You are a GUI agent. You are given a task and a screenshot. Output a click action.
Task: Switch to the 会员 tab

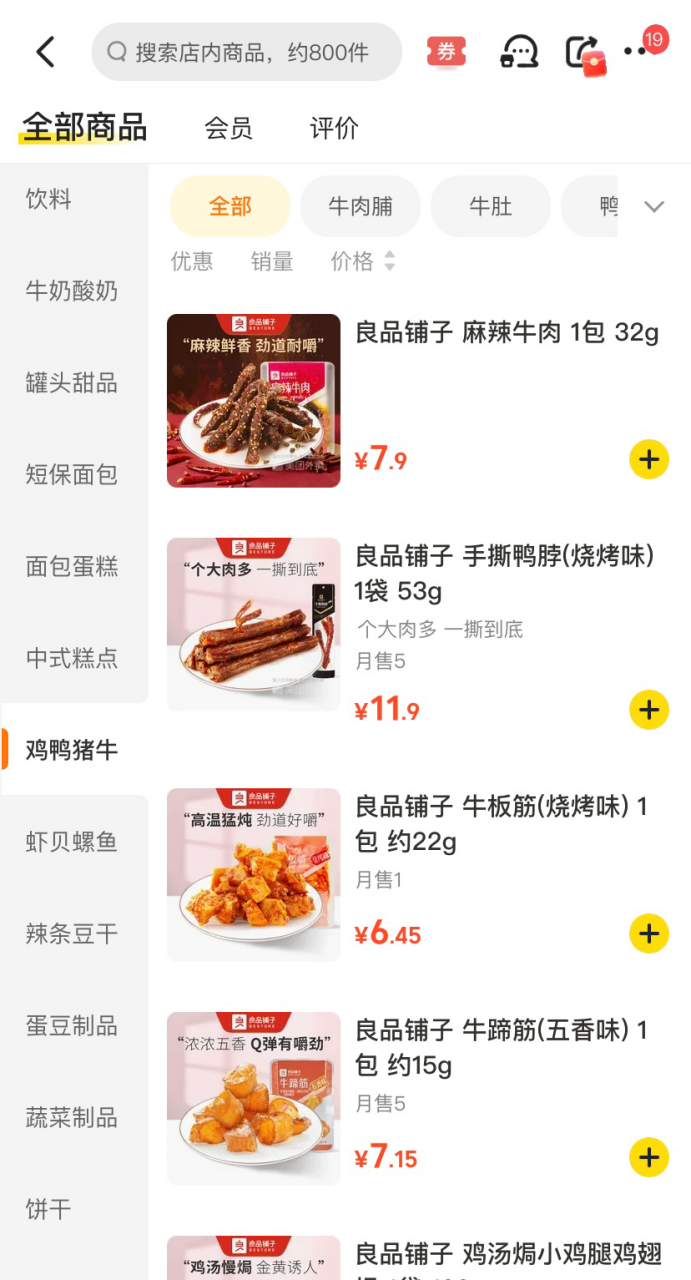tap(228, 128)
